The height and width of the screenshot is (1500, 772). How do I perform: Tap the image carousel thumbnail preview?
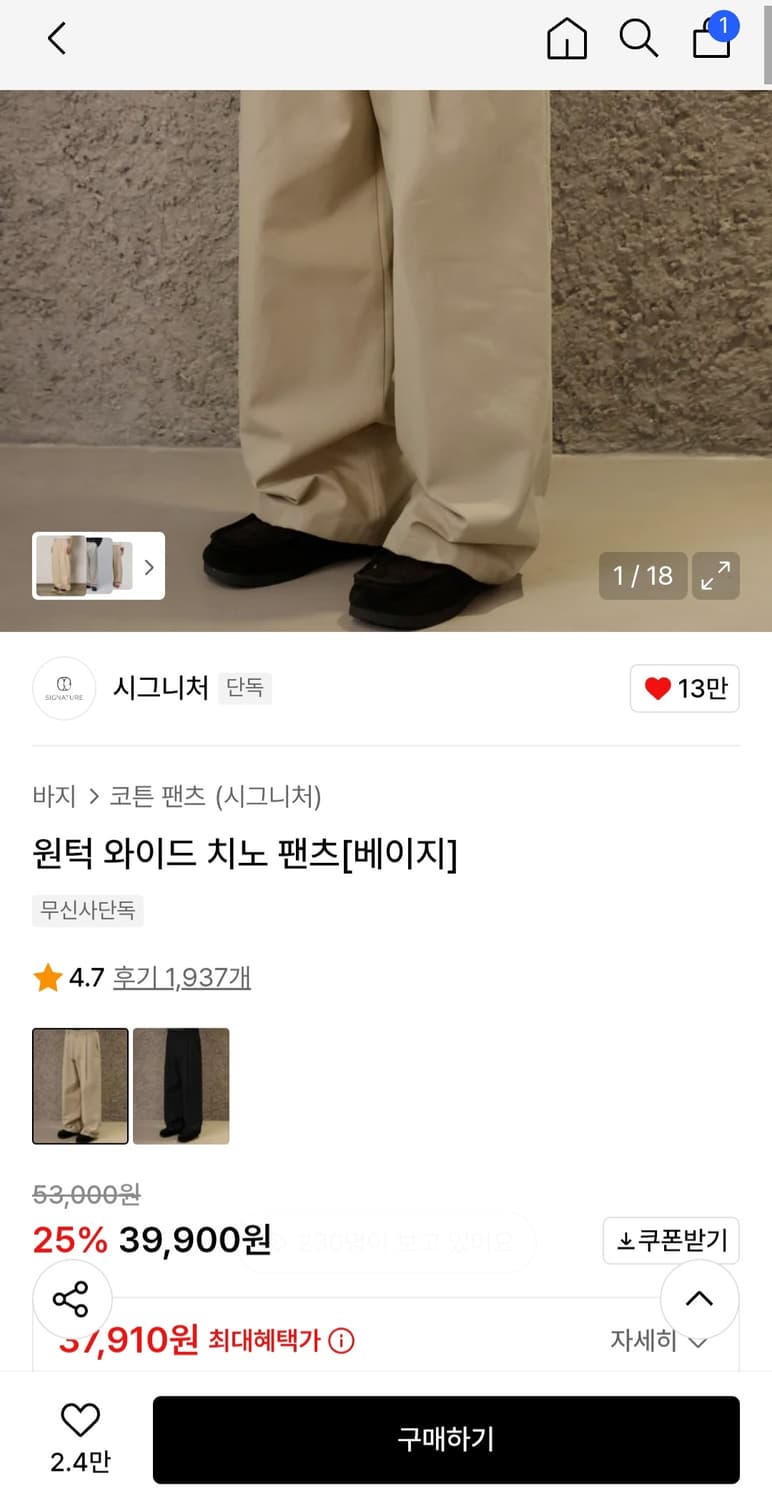click(85, 566)
